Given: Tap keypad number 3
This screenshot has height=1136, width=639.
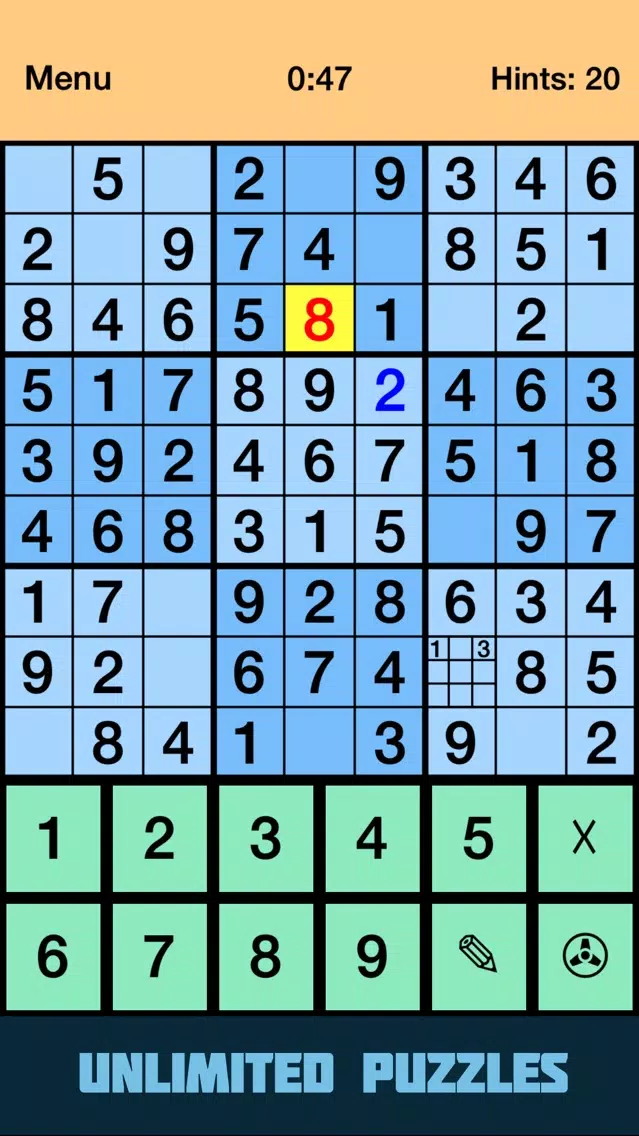Looking at the screenshot, I should pos(265,839).
